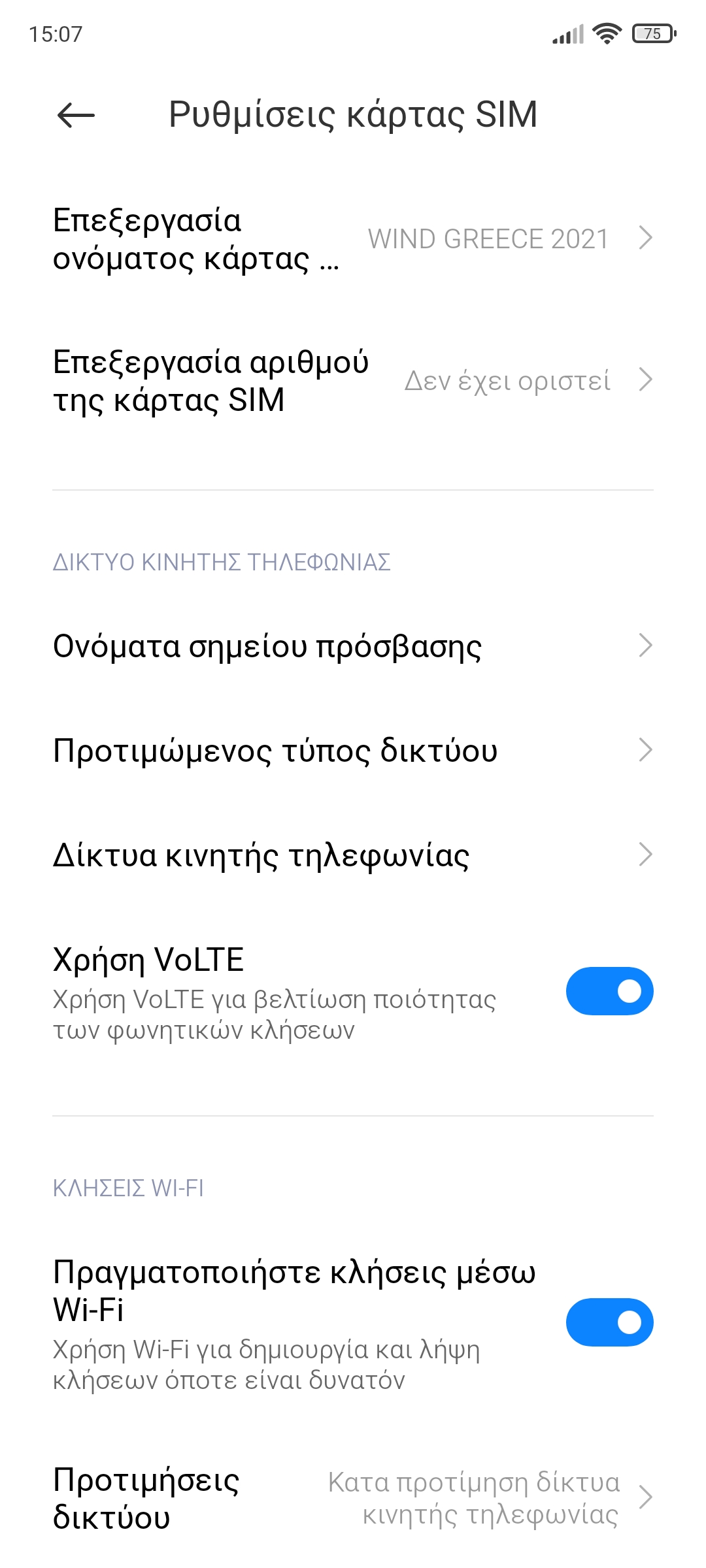The image size is (706, 1568).
Task: Open Προτιμήσεις δικτύου
Action: [x=353, y=1497]
